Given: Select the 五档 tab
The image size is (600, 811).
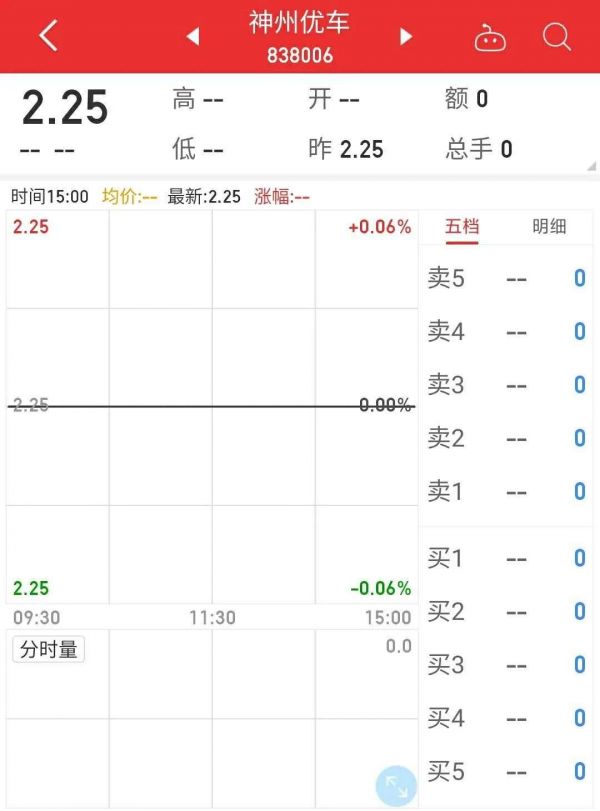Looking at the screenshot, I should click(462, 227).
